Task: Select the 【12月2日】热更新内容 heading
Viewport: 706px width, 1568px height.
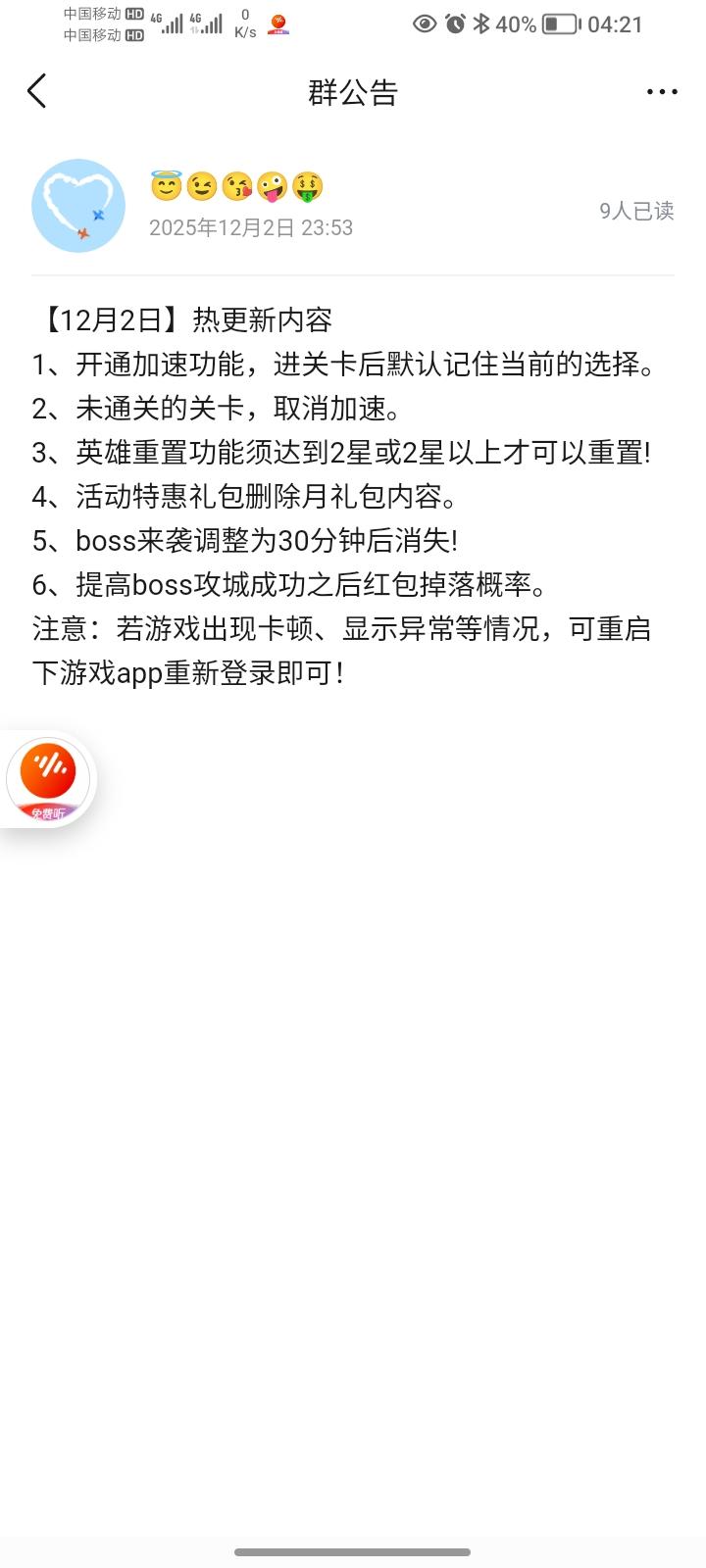Action: tap(184, 319)
